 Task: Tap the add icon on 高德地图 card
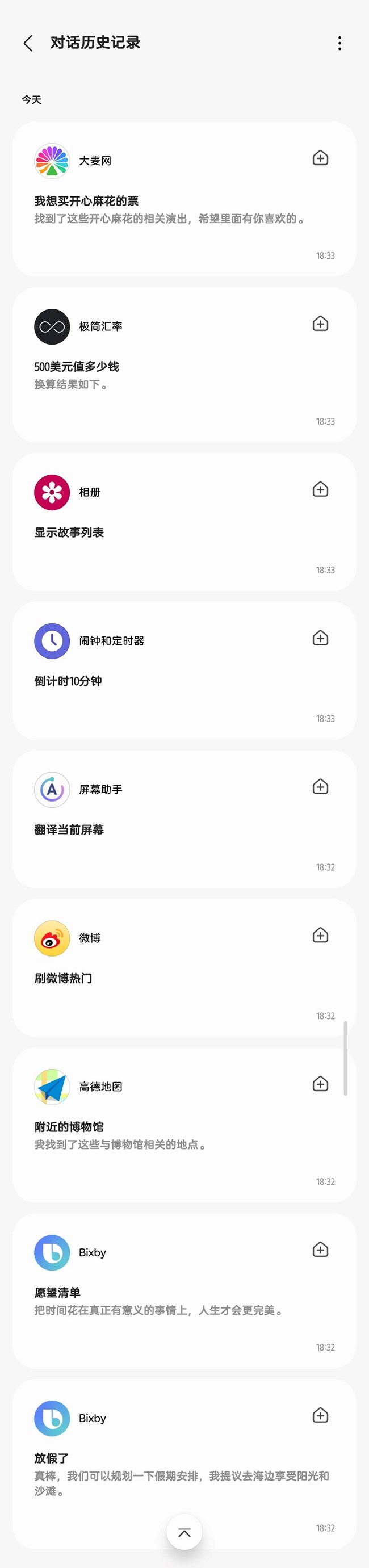click(320, 1084)
